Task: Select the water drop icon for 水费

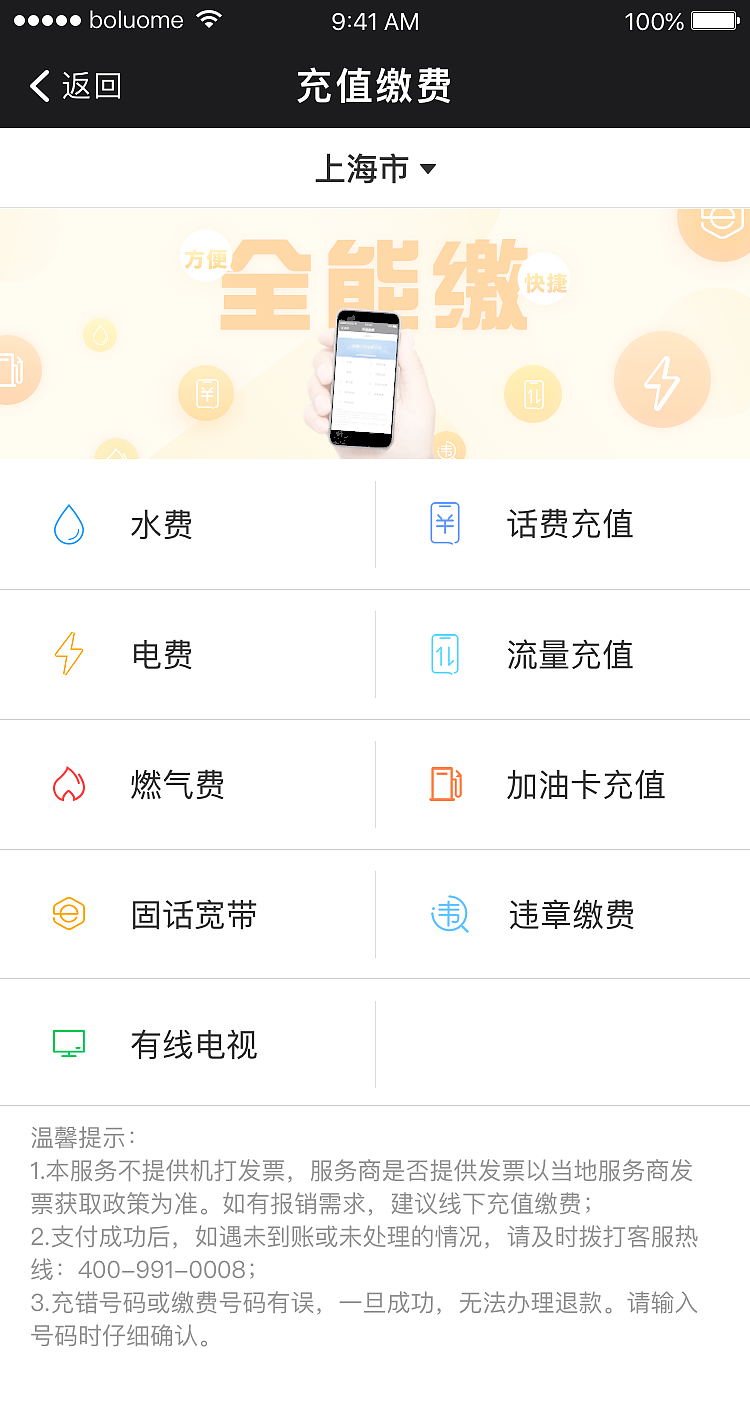Action: [x=67, y=524]
